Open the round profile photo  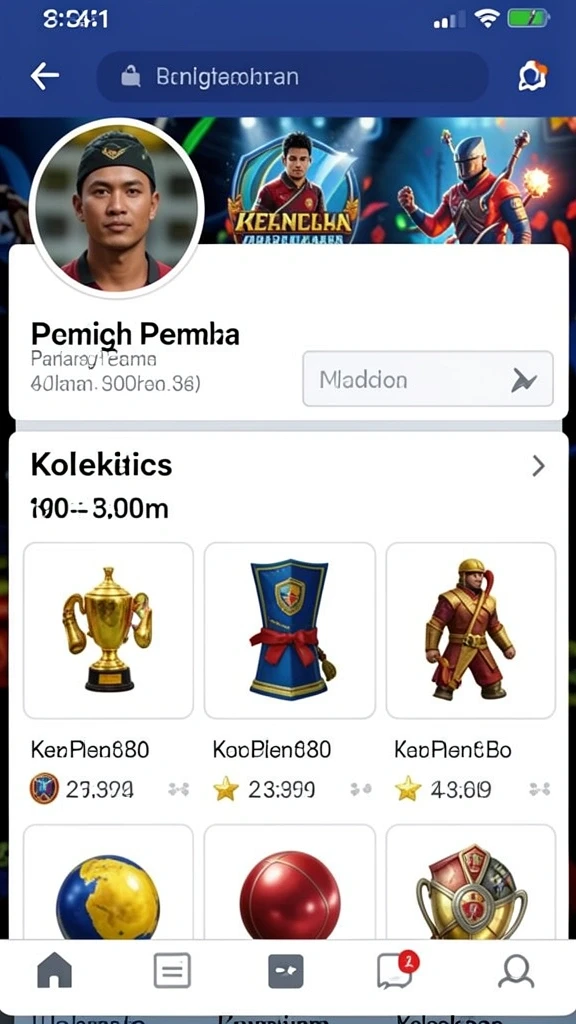116,208
